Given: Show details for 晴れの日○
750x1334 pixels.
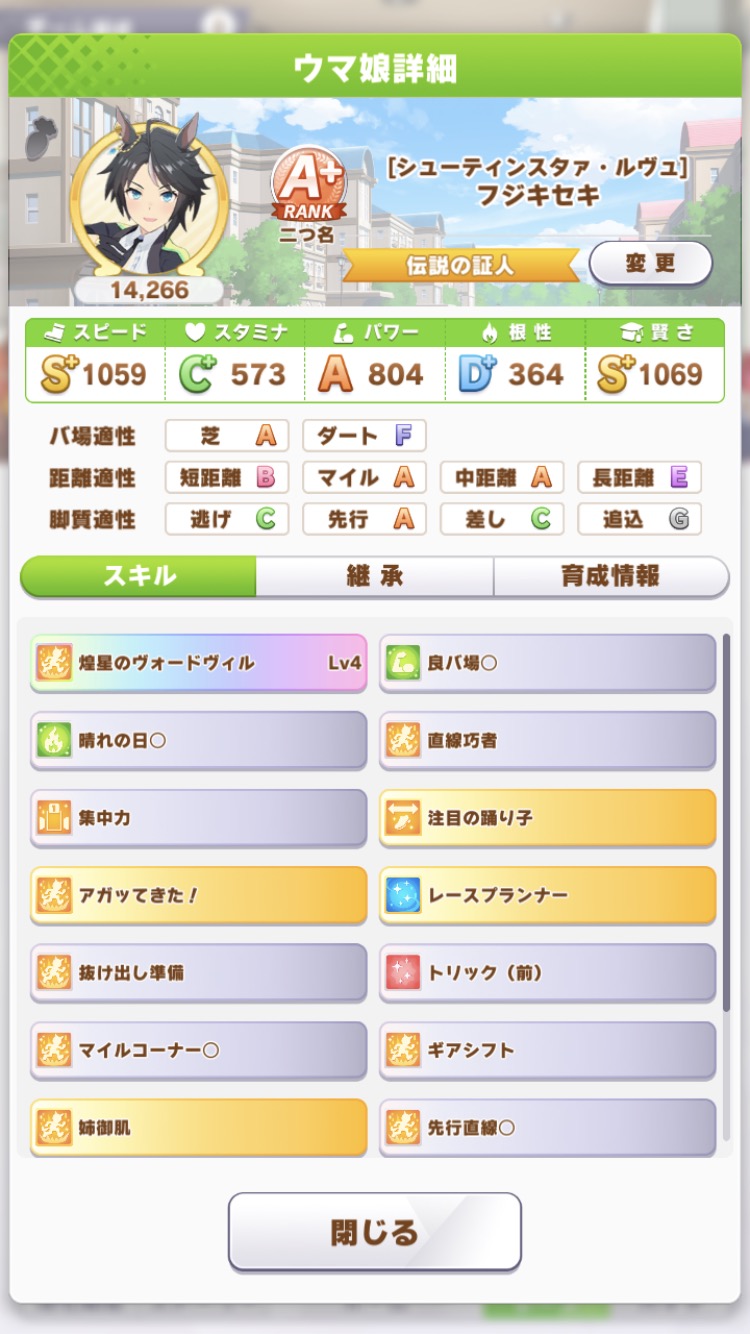Looking at the screenshot, I should pos(199,740).
